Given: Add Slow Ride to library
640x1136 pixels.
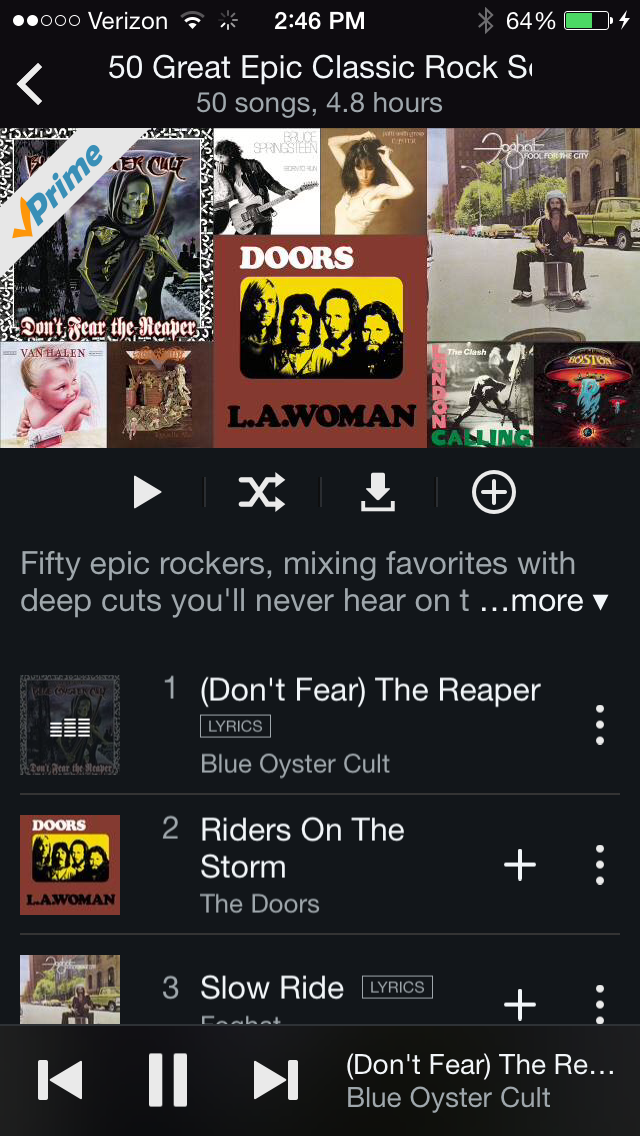Looking at the screenshot, I should (520, 1004).
